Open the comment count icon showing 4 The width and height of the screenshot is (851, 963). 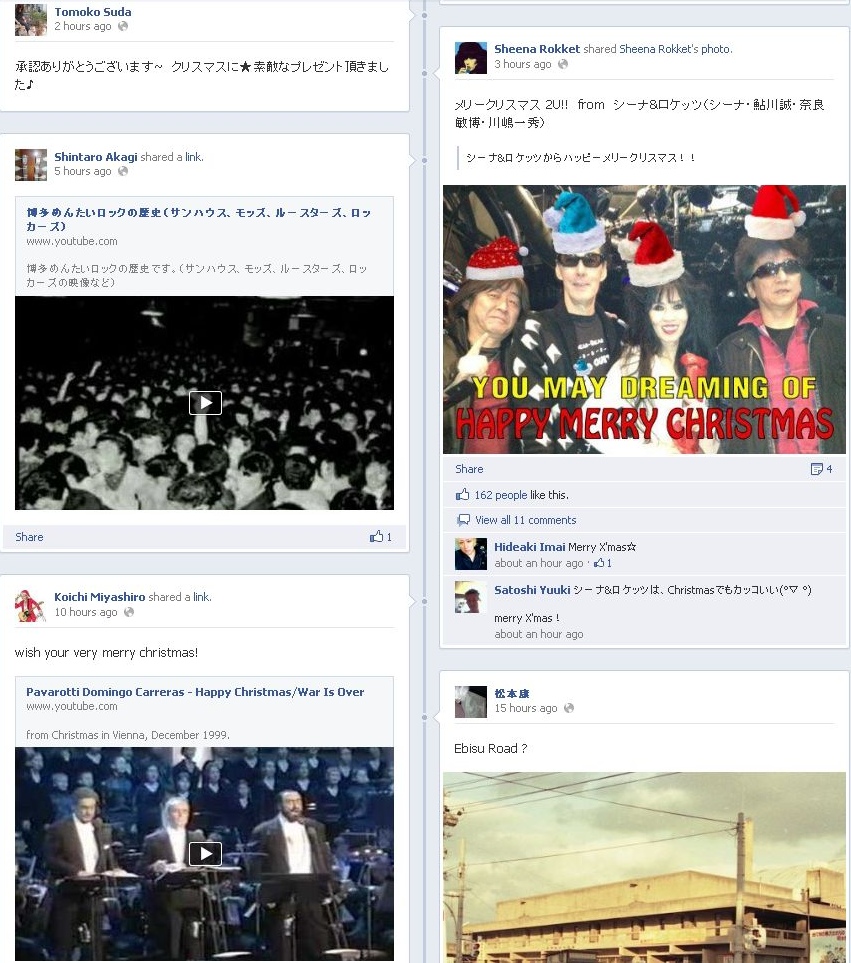pos(821,469)
